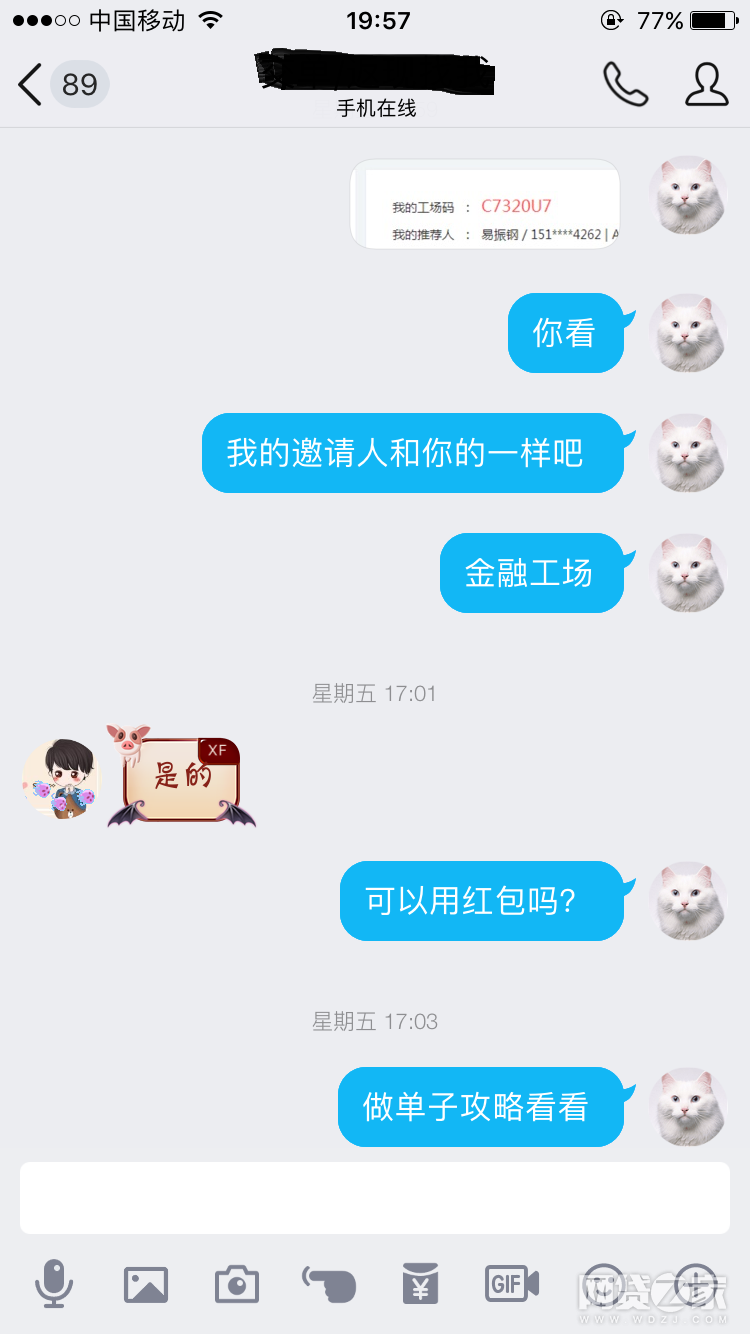The width and height of the screenshot is (750, 1334).
Task: Open the contact's profile page
Action: pyautogui.click(x=706, y=85)
